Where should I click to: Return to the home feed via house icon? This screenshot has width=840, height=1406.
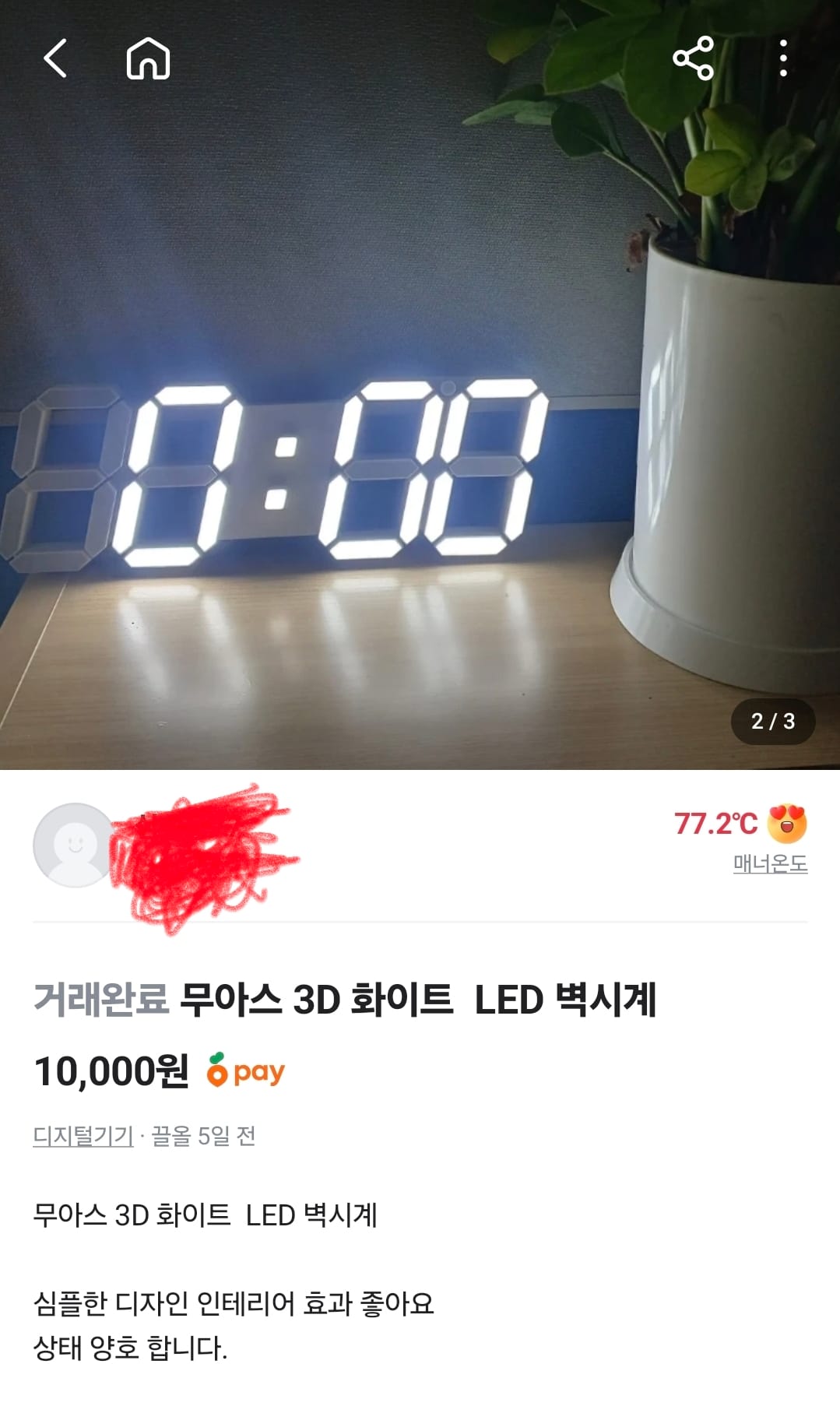click(148, 58)
